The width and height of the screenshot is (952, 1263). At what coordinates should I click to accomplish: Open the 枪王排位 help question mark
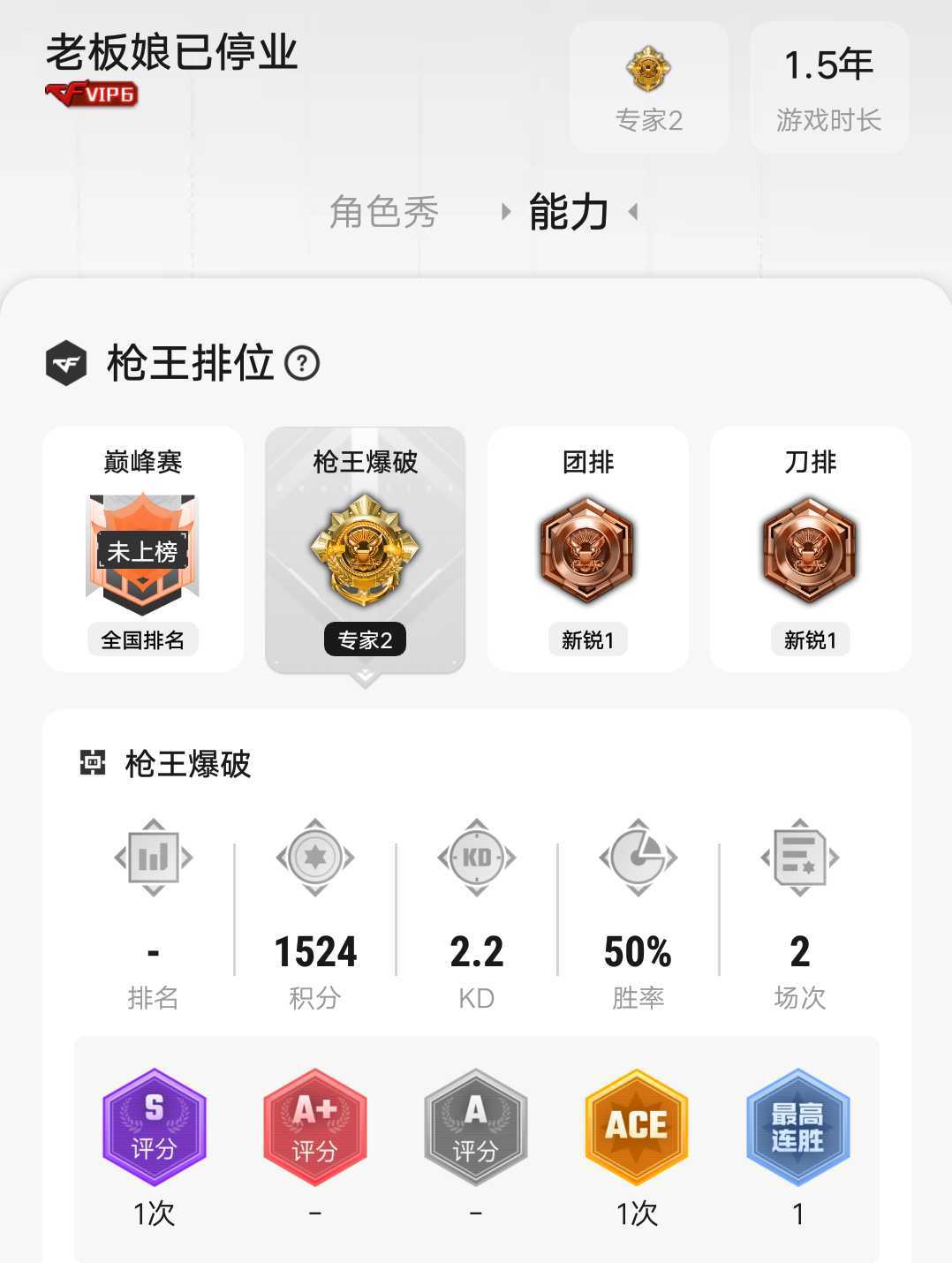pyautogui.click(x=302, y=363)
